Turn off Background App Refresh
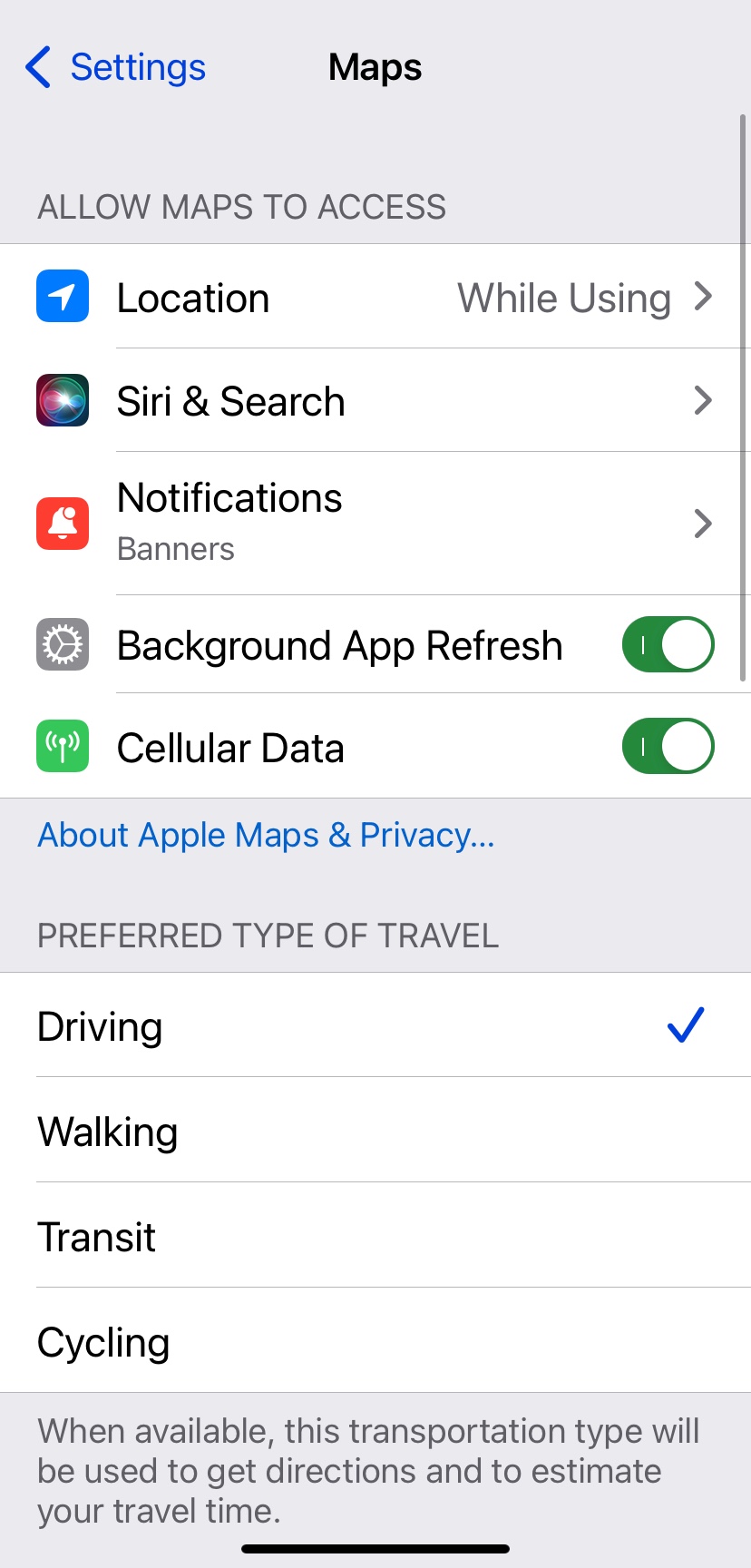This screenshot has height=1568, width=751. pyautogui.click(x=668, y=644)
